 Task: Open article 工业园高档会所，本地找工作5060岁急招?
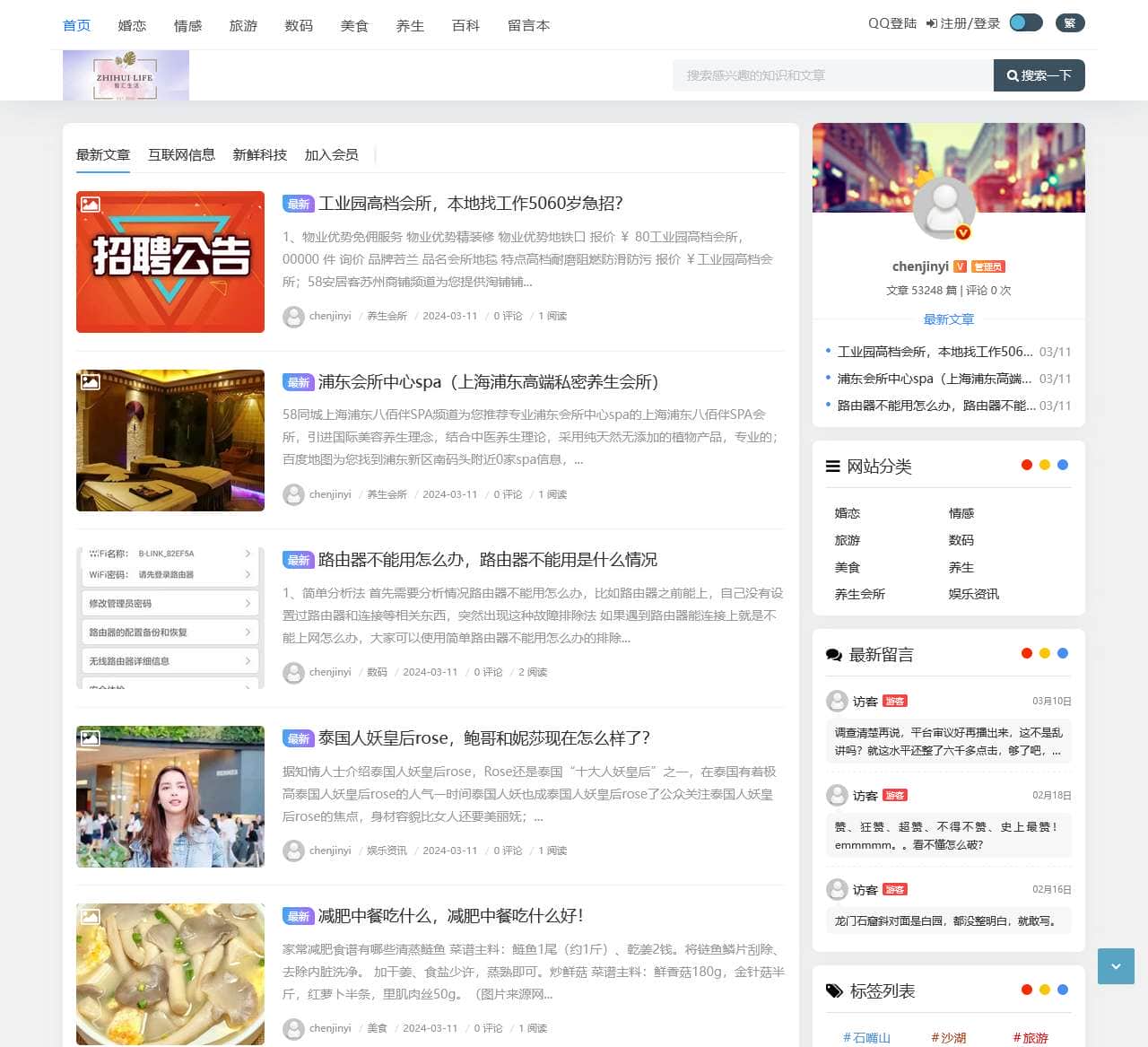tap(470, 204)
